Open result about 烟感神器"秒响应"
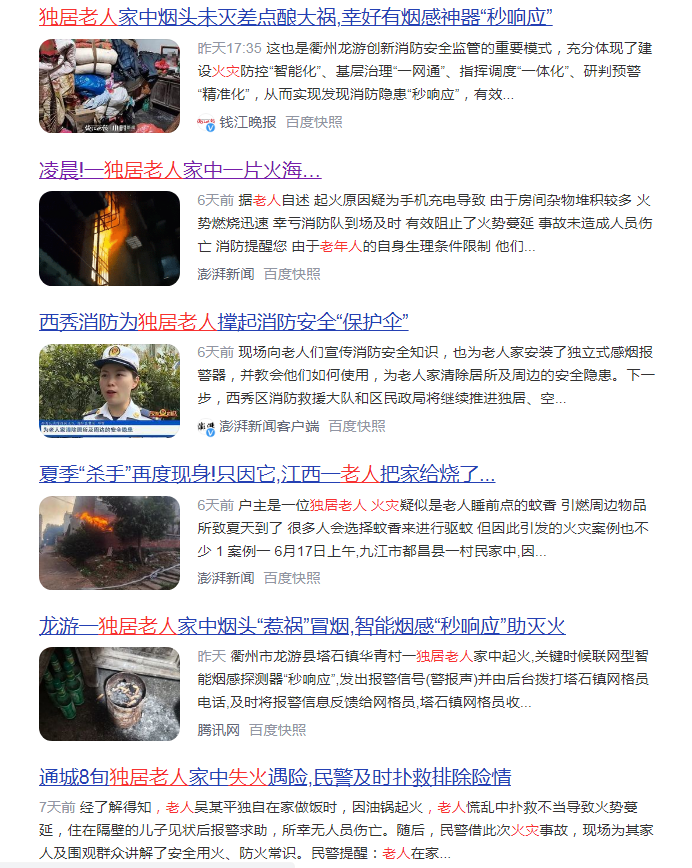 tap(295, 17)
